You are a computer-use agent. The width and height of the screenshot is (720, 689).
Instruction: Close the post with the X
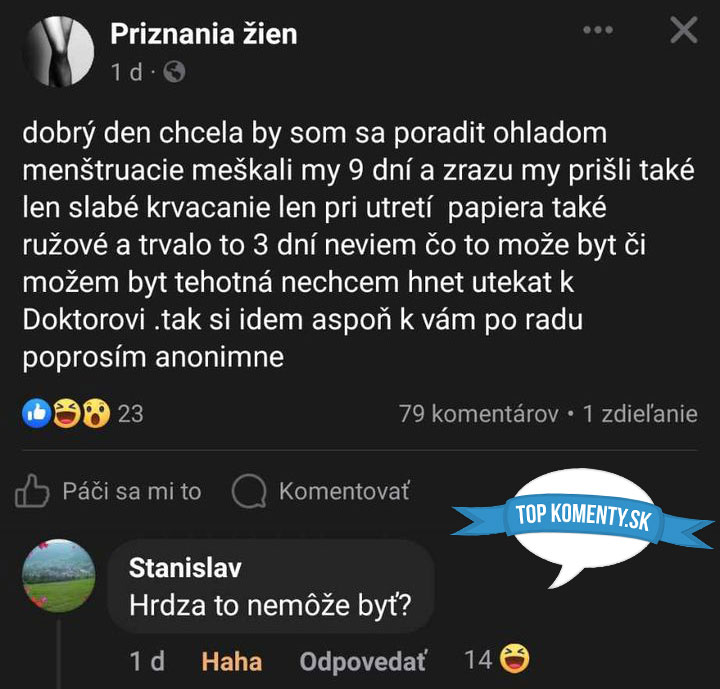683,30
